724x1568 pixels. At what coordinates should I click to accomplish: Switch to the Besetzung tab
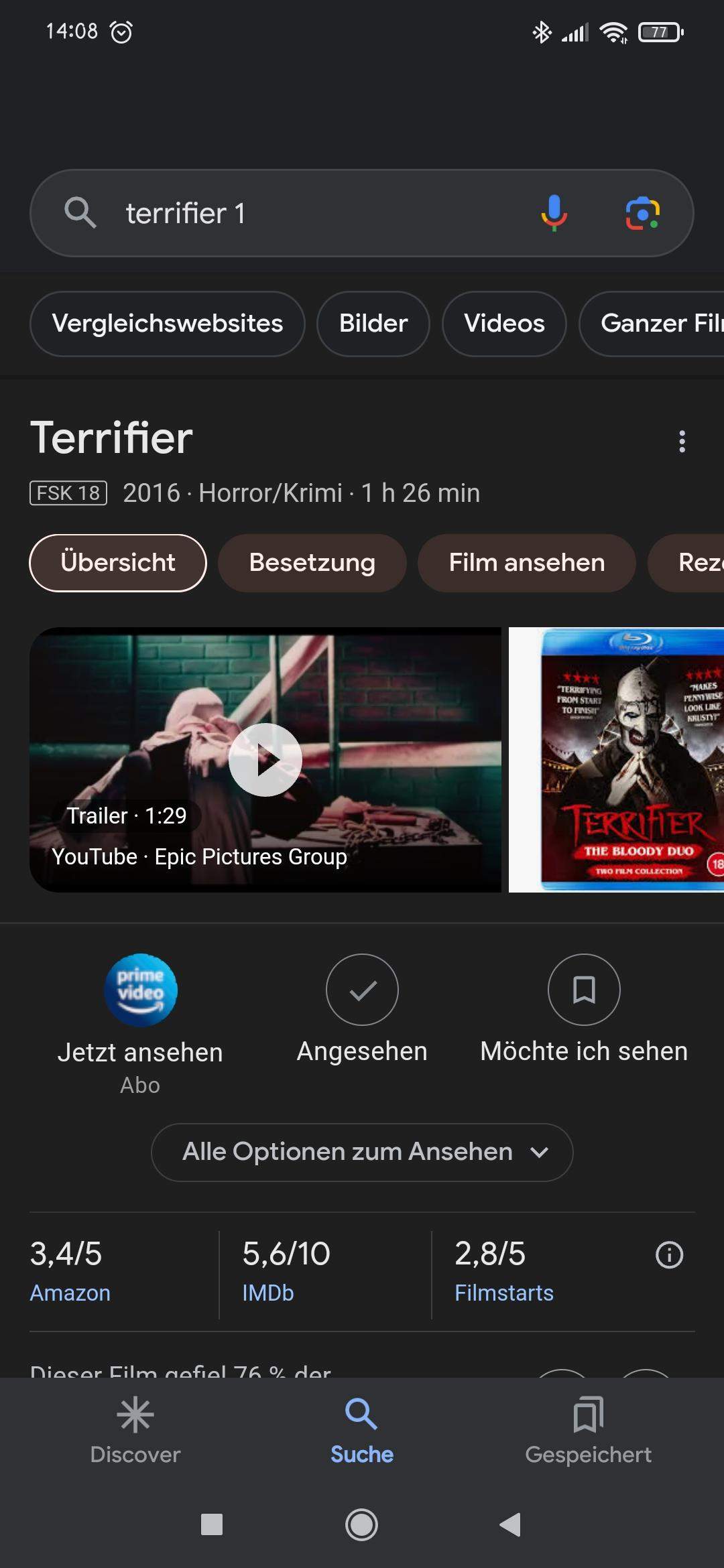click(x=312, y=563)
